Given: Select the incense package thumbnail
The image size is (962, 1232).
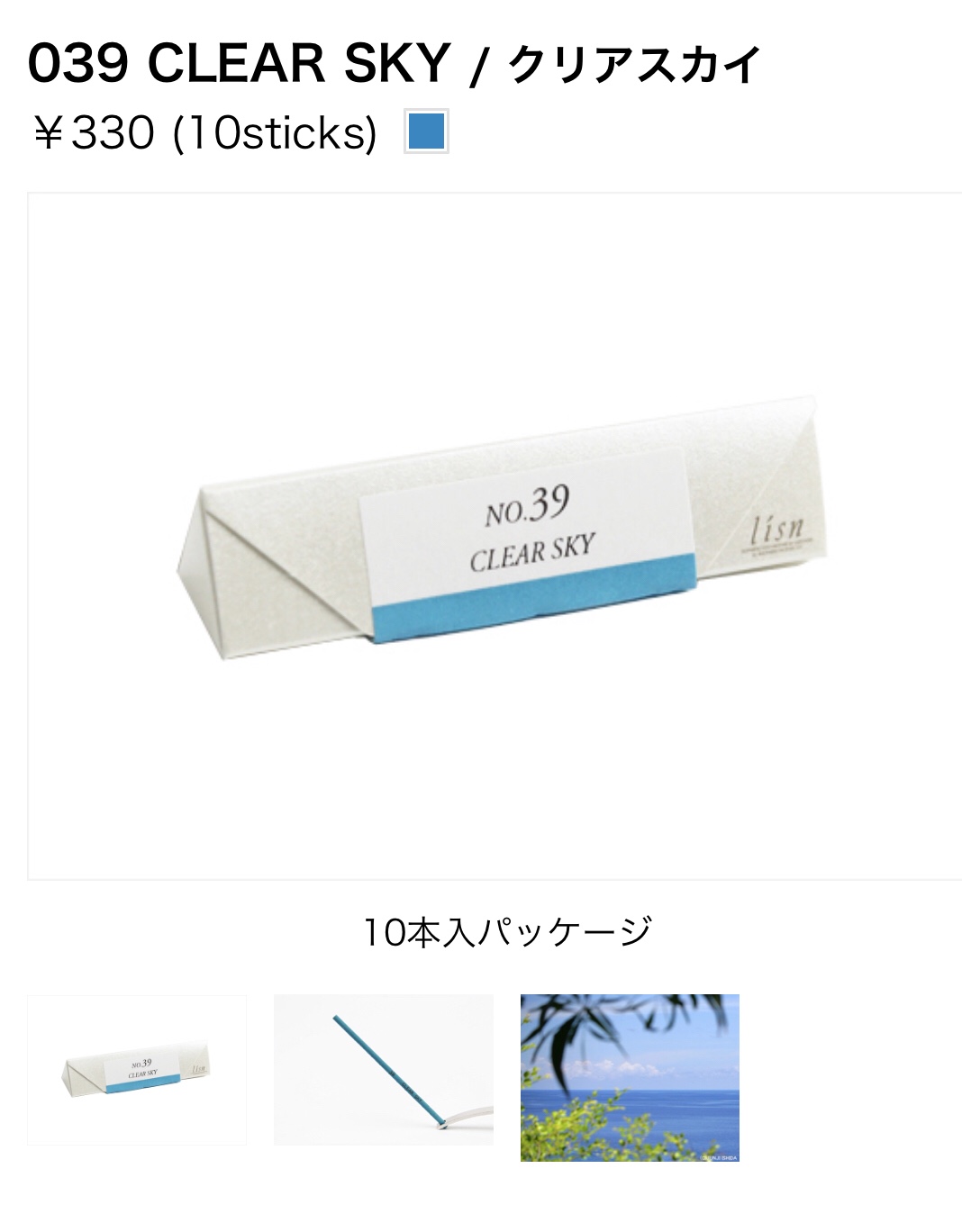Looking at the screenshot, I should (x=137, y=1070).
